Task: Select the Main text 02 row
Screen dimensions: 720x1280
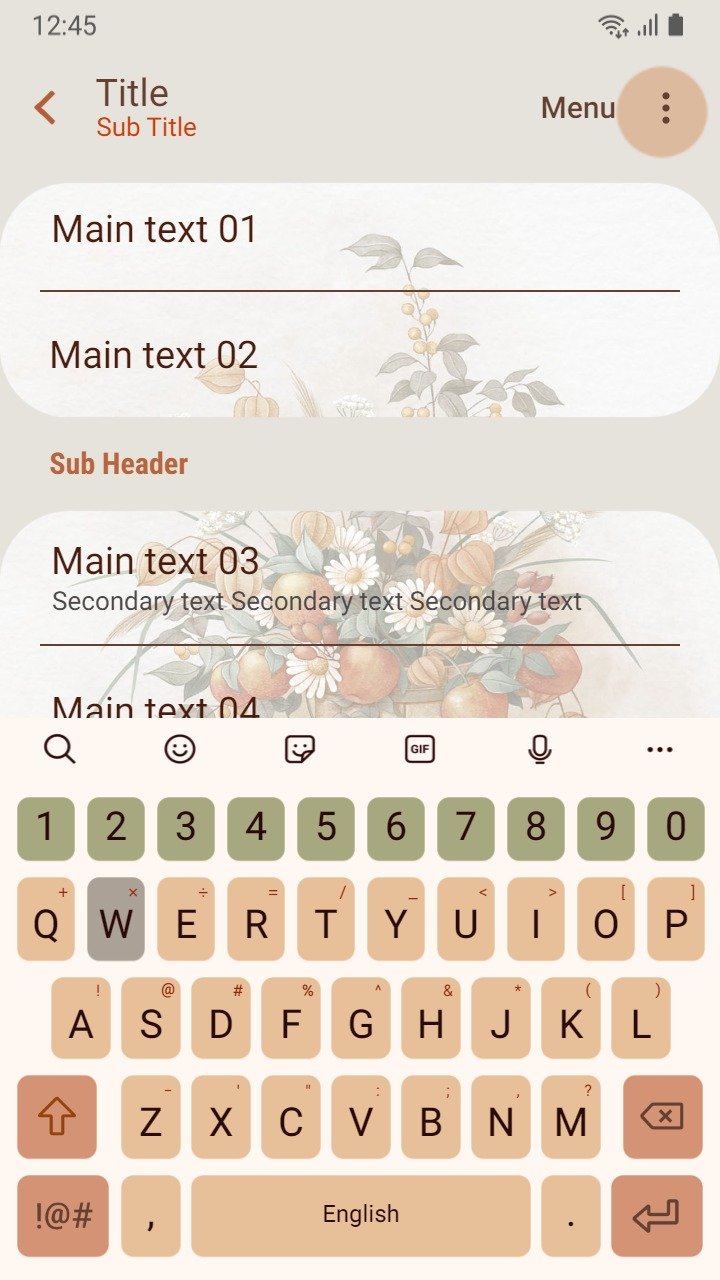Action: click(360, 354)
